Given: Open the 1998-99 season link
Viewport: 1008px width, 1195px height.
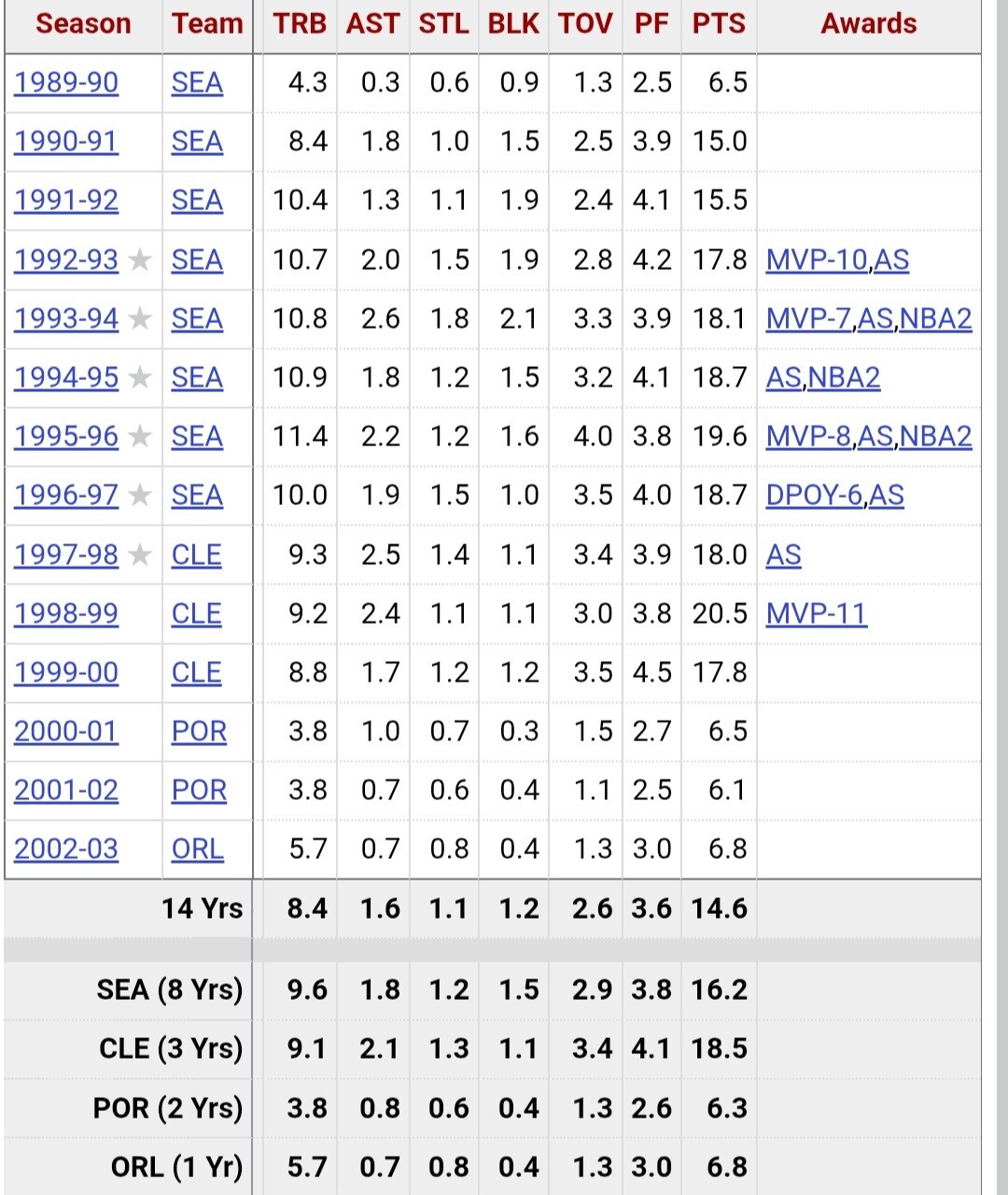Looking at the screenshot, I should tap(66, 613).
